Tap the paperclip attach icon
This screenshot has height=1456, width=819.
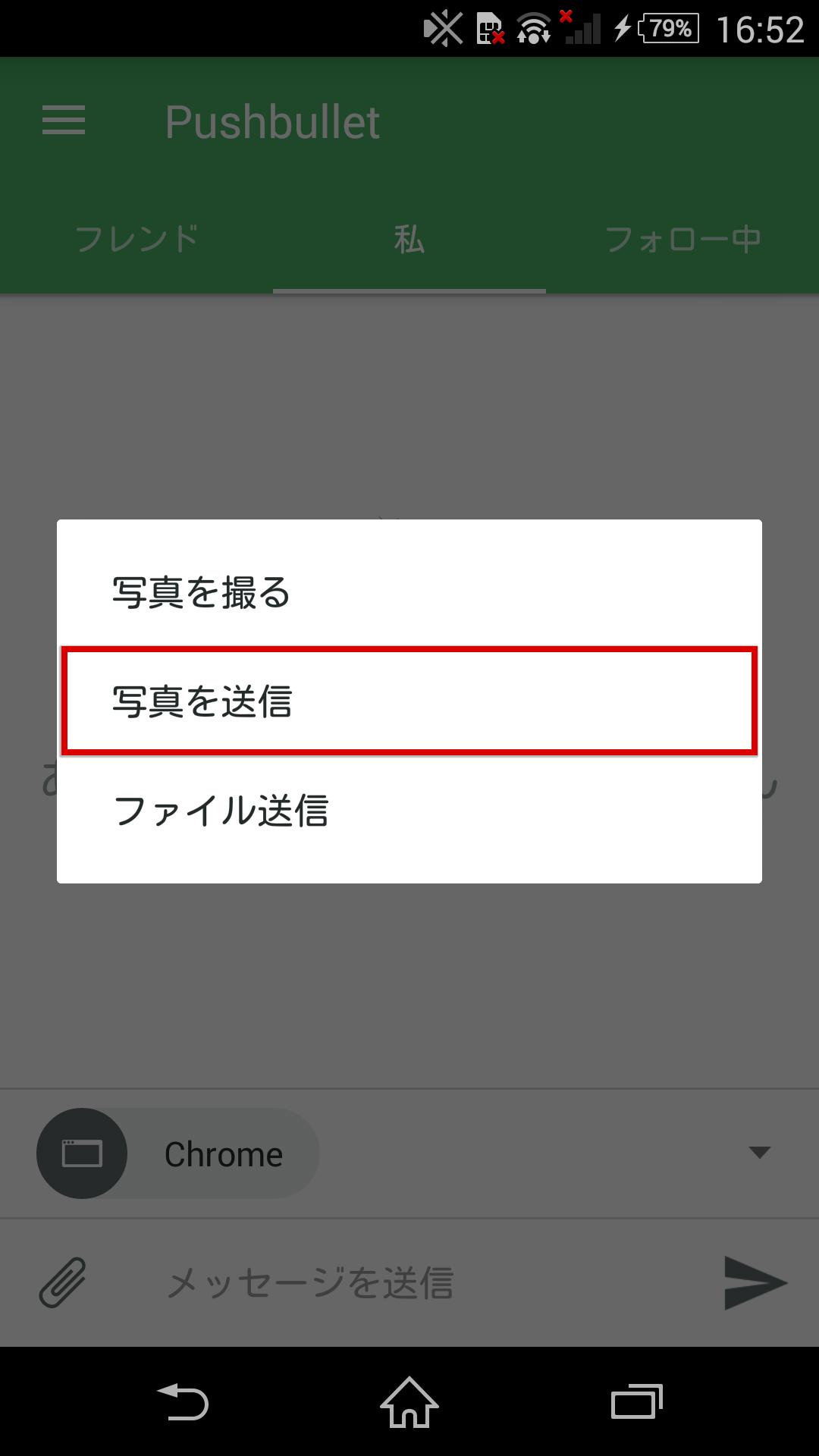click(63, 1282)
